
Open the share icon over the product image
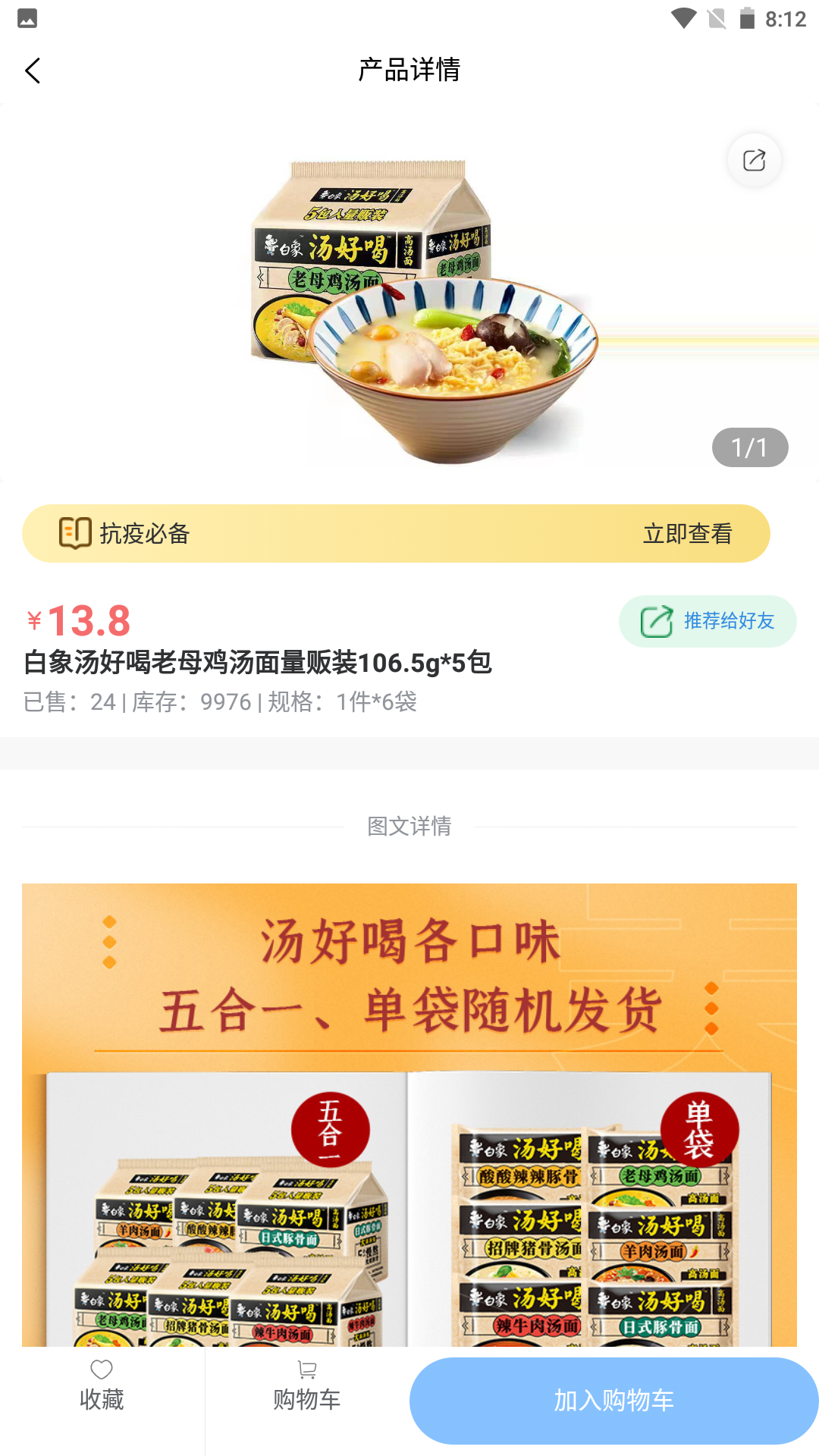[753, 160]
